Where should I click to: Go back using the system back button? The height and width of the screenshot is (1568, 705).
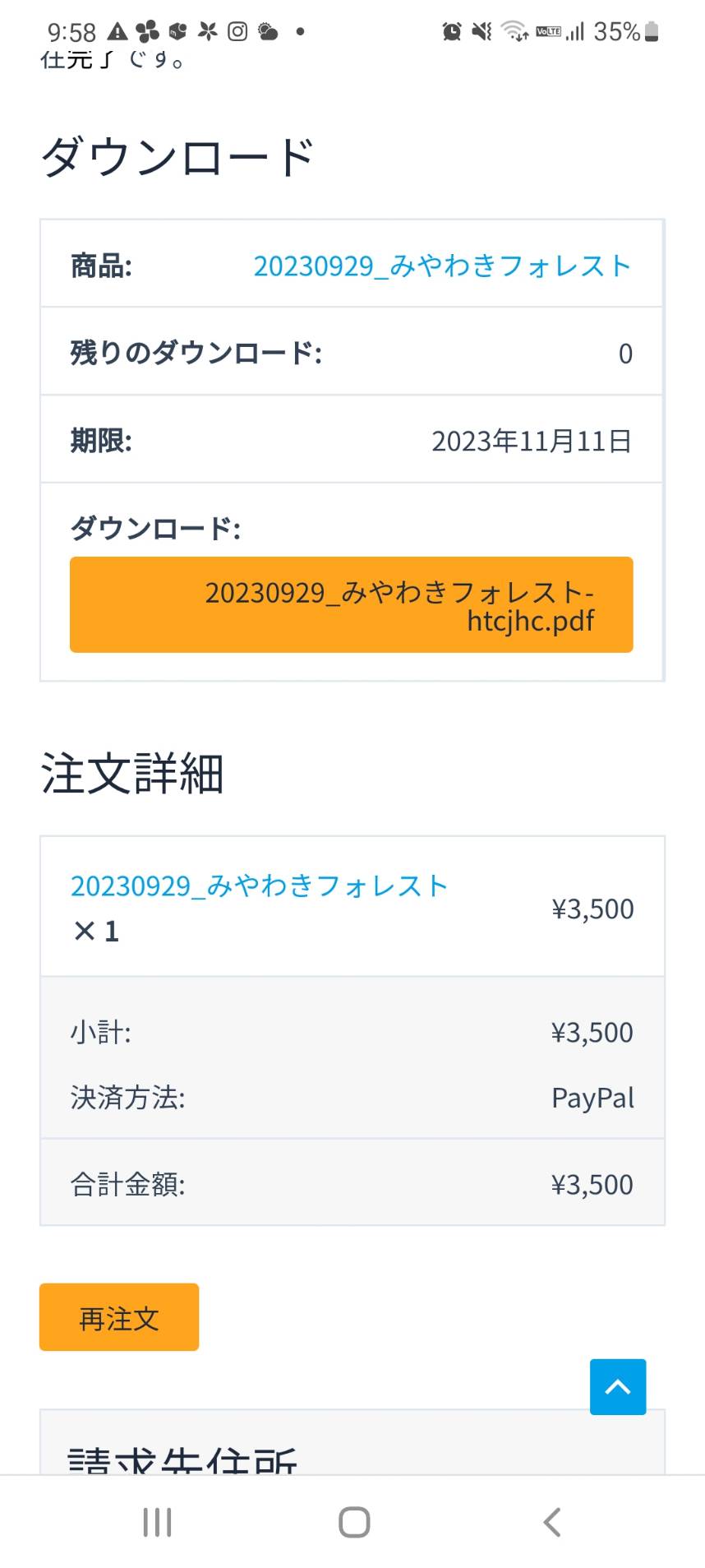point(552,1522)
